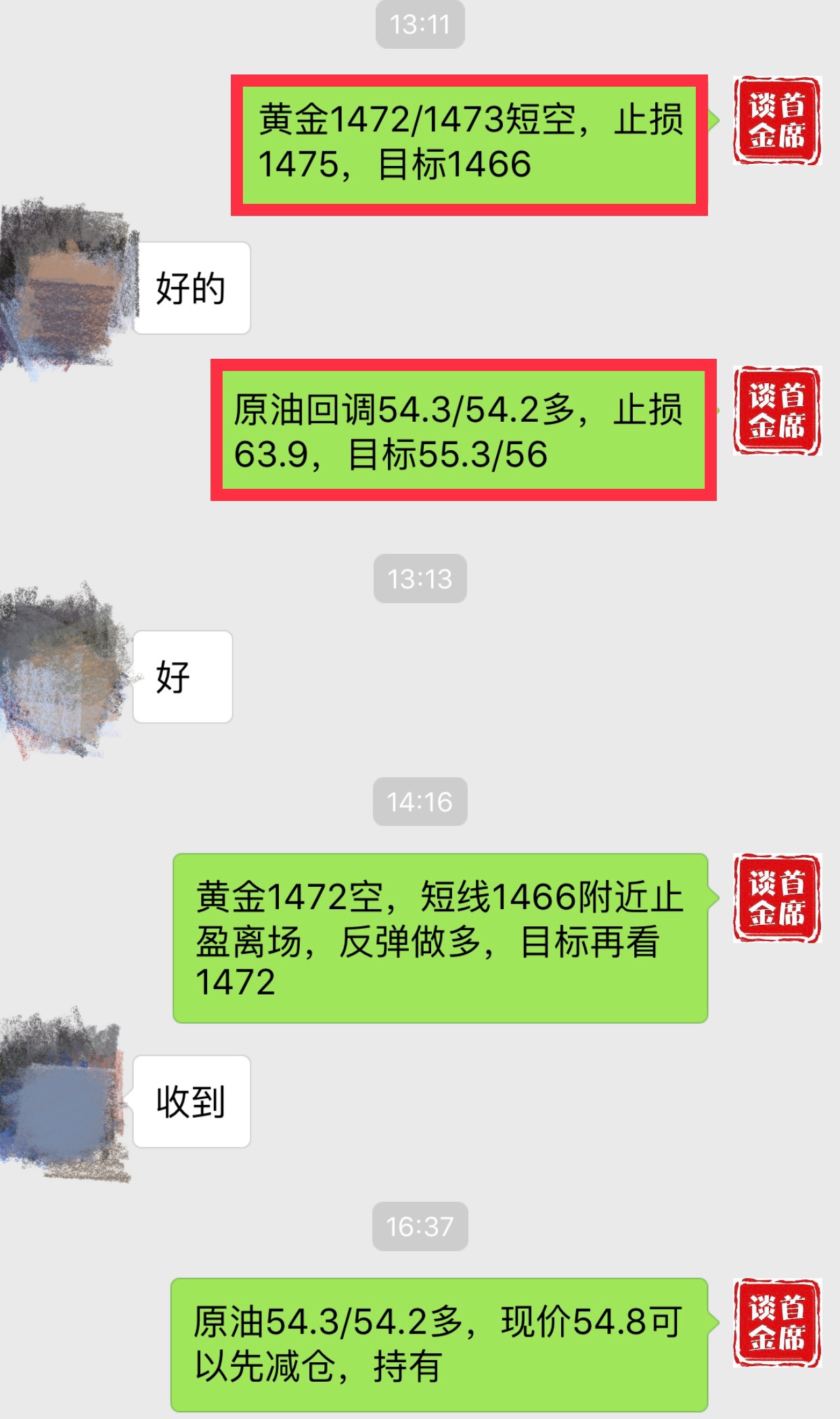Tap sender avatar beside 现价54.8可以先减仓 message

(777, 1322)
